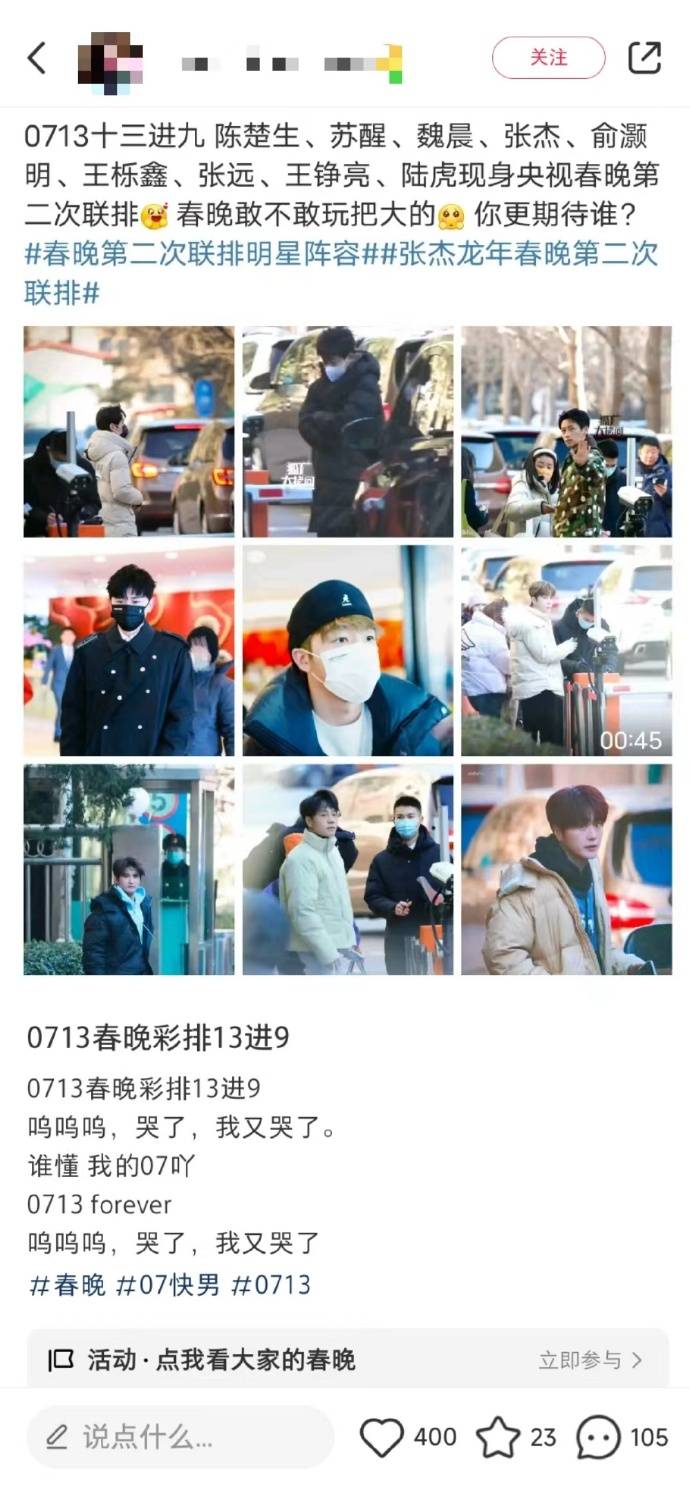The width and height of the screenshot is (690, 1485).
Task: Follow the author with the 关注 button
Action: (x=548, y=58)
